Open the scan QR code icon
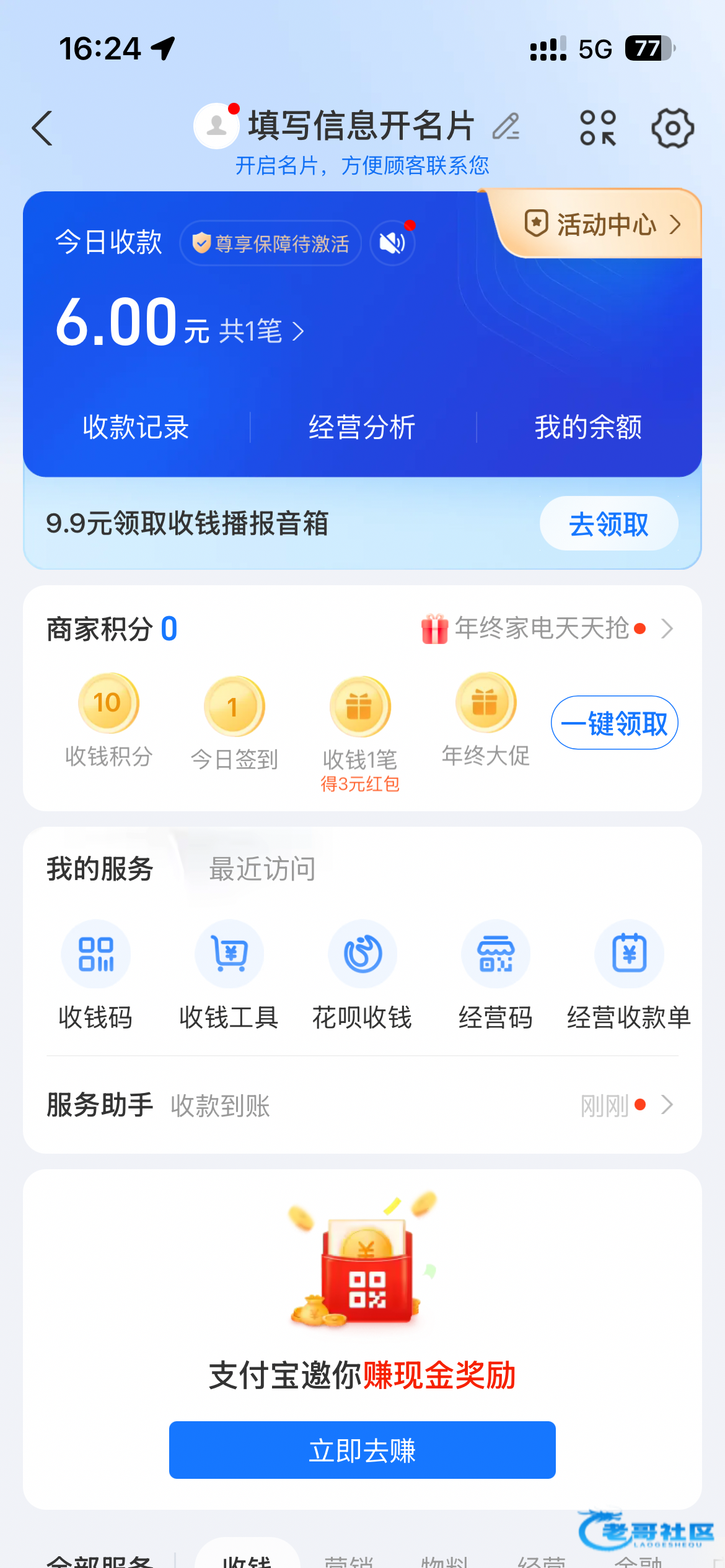 598,128
